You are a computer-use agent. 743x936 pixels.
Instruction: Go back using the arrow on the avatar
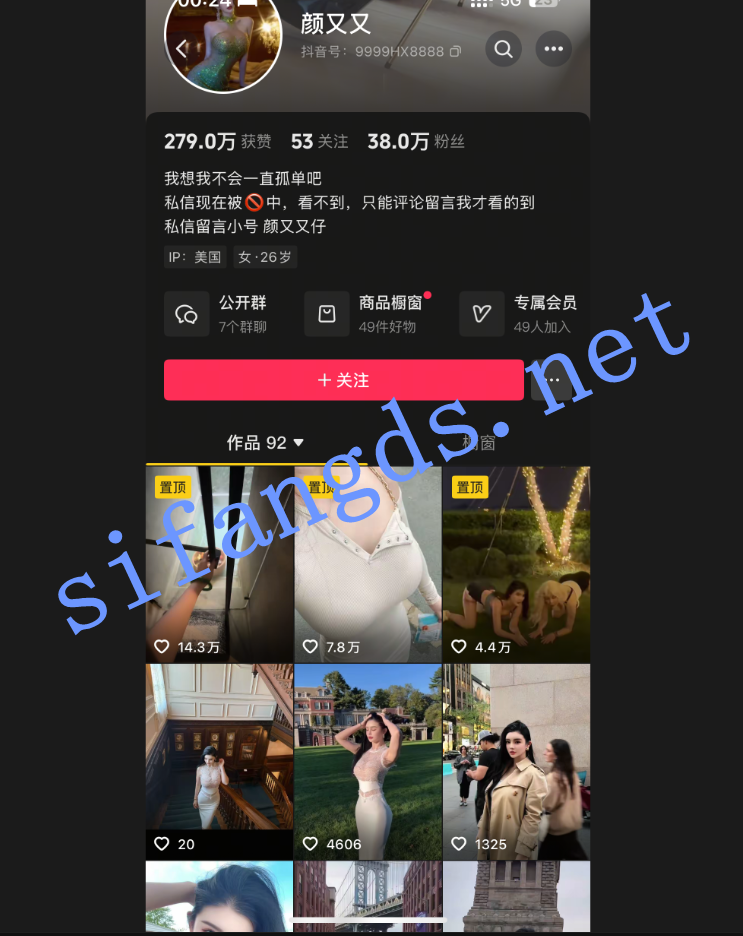tap(181, 48)
